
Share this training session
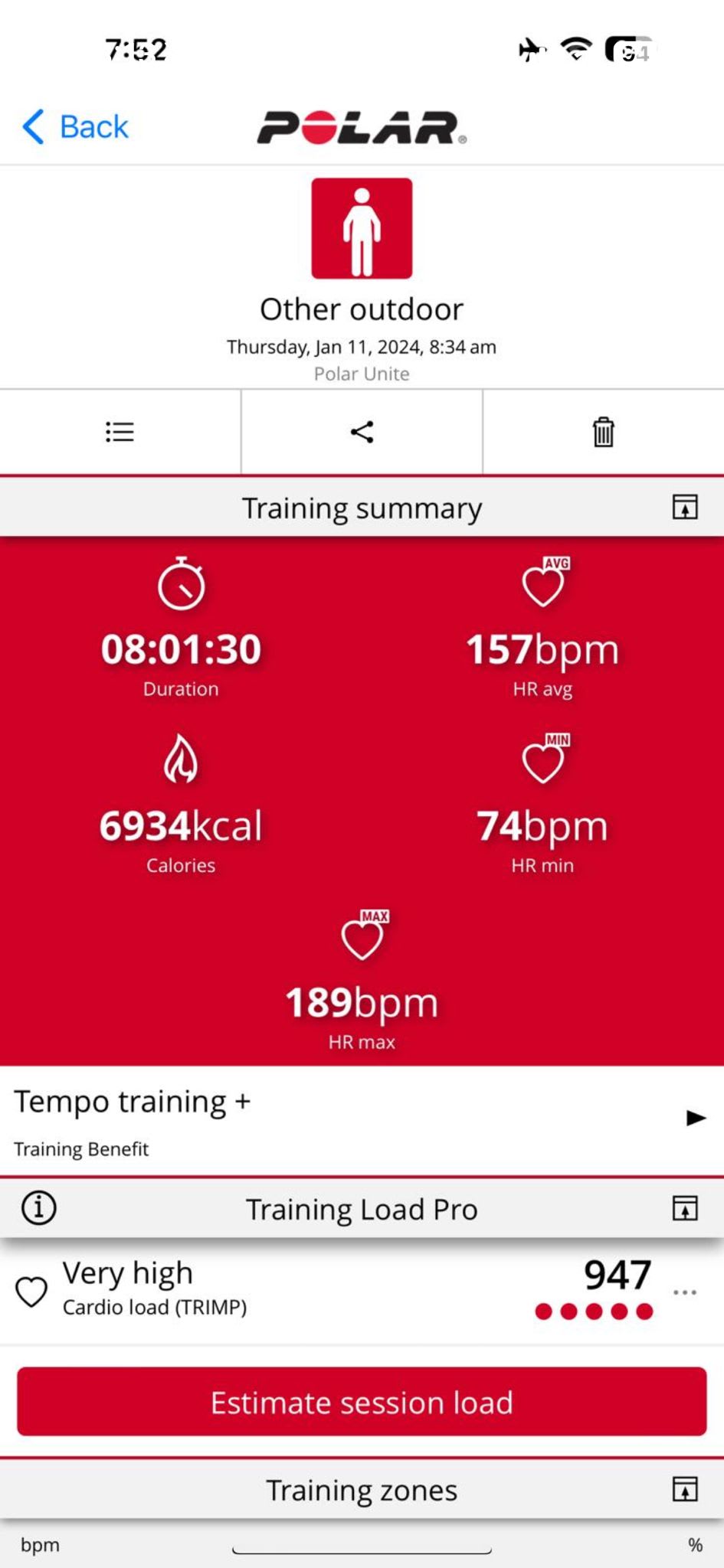(x=362, y=432)
